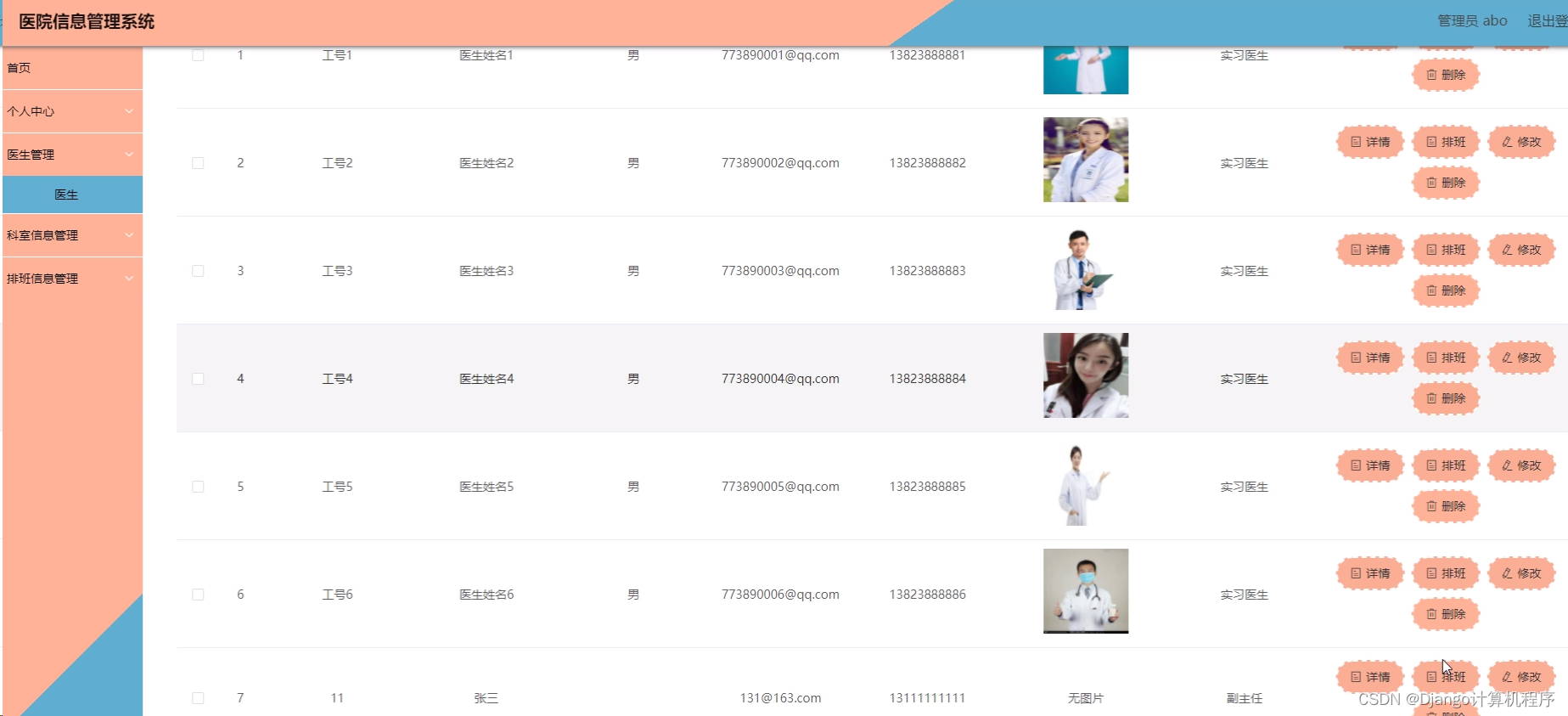Log out with the 退出登录 link

(1547, 21)
